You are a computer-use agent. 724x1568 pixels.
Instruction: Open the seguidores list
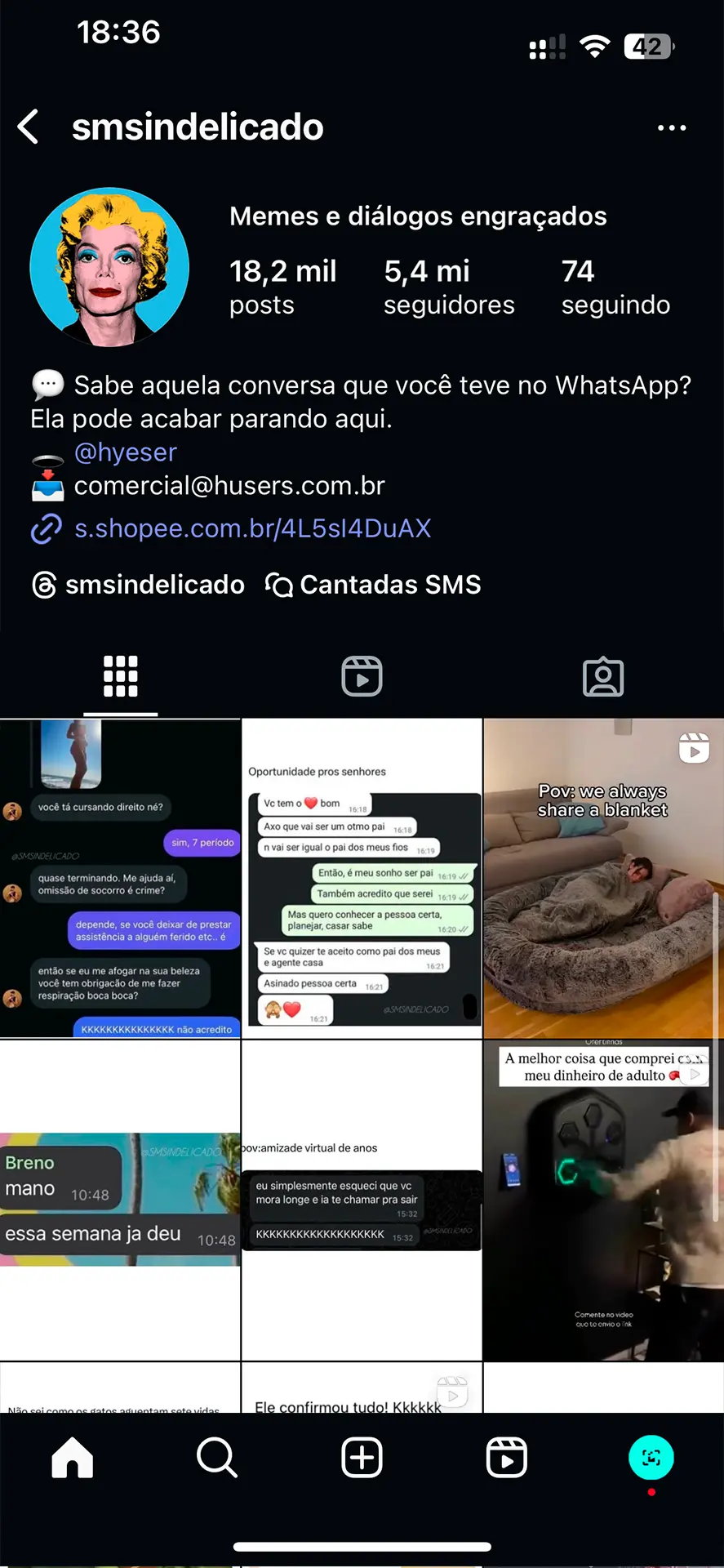pyautogui.click(x=448, y=287)
